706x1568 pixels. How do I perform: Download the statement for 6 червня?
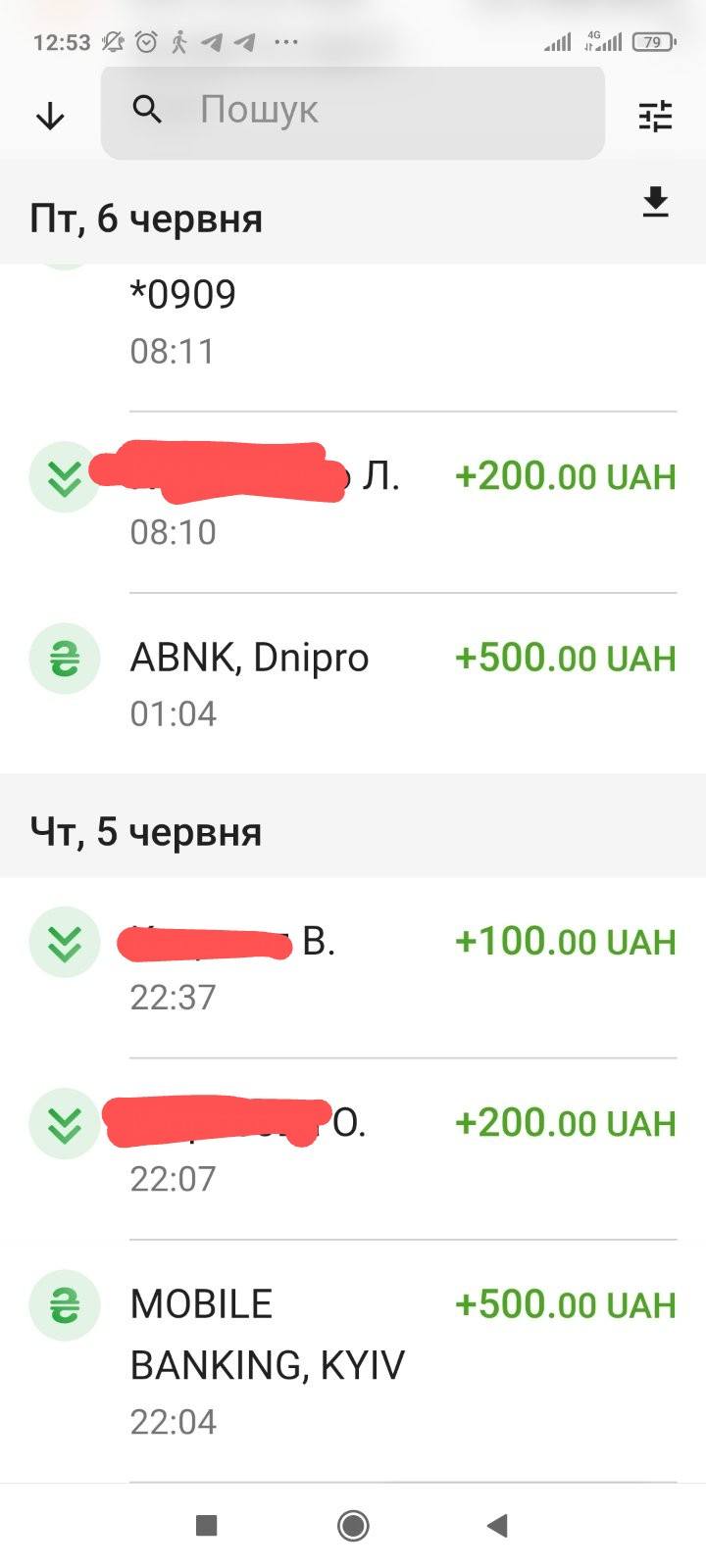point(655,202)
